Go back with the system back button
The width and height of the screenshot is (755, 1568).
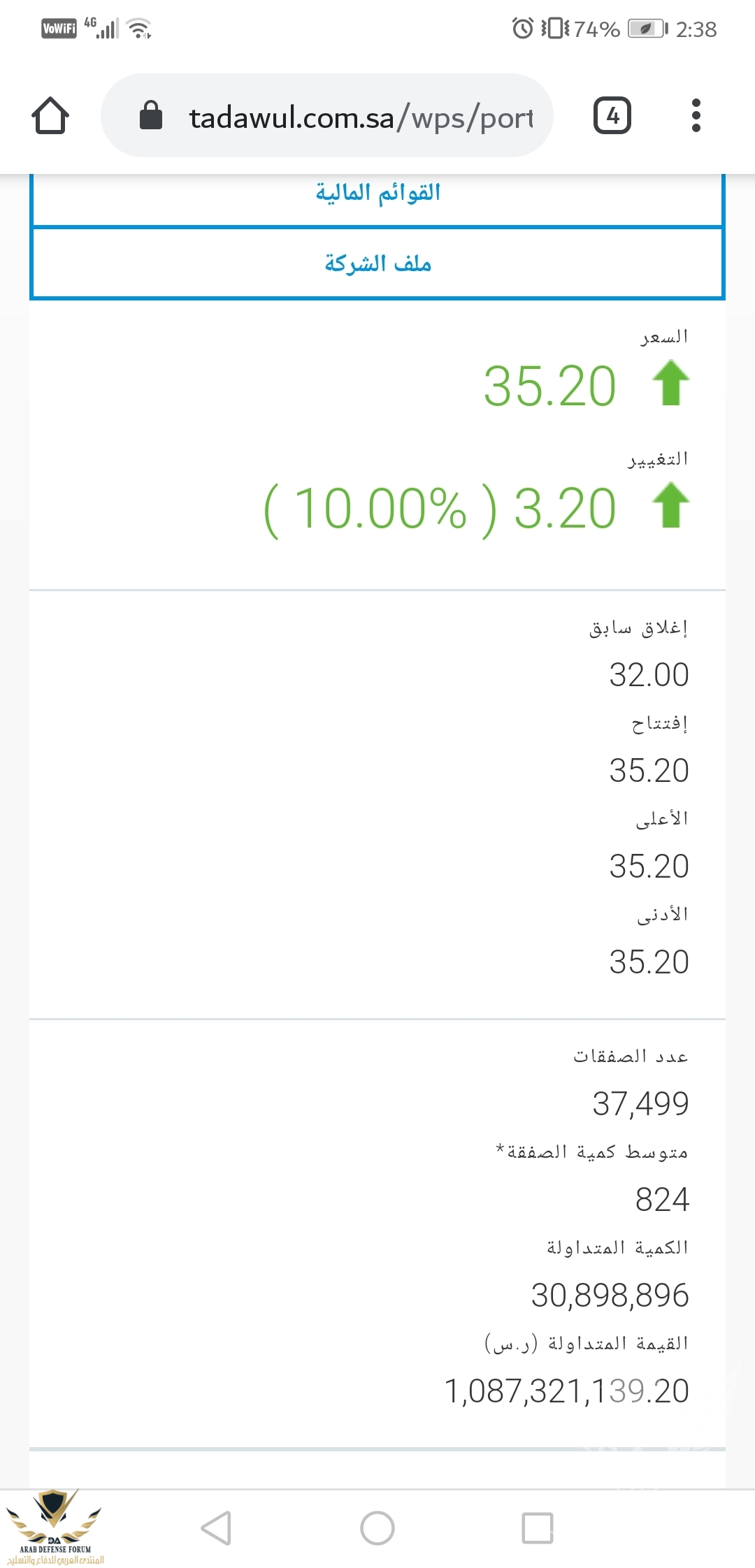[x=216, y=1527]
